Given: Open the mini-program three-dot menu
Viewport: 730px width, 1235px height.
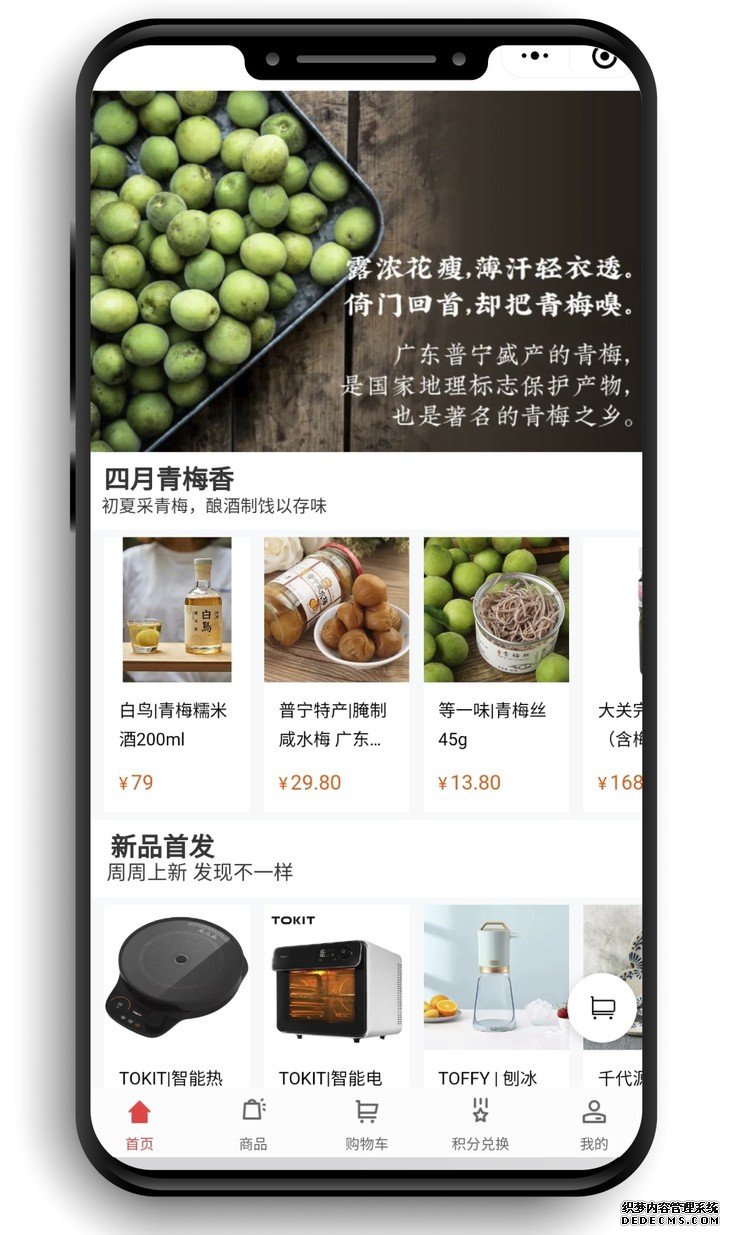Looking at the screenshot, I should (536, 57).
